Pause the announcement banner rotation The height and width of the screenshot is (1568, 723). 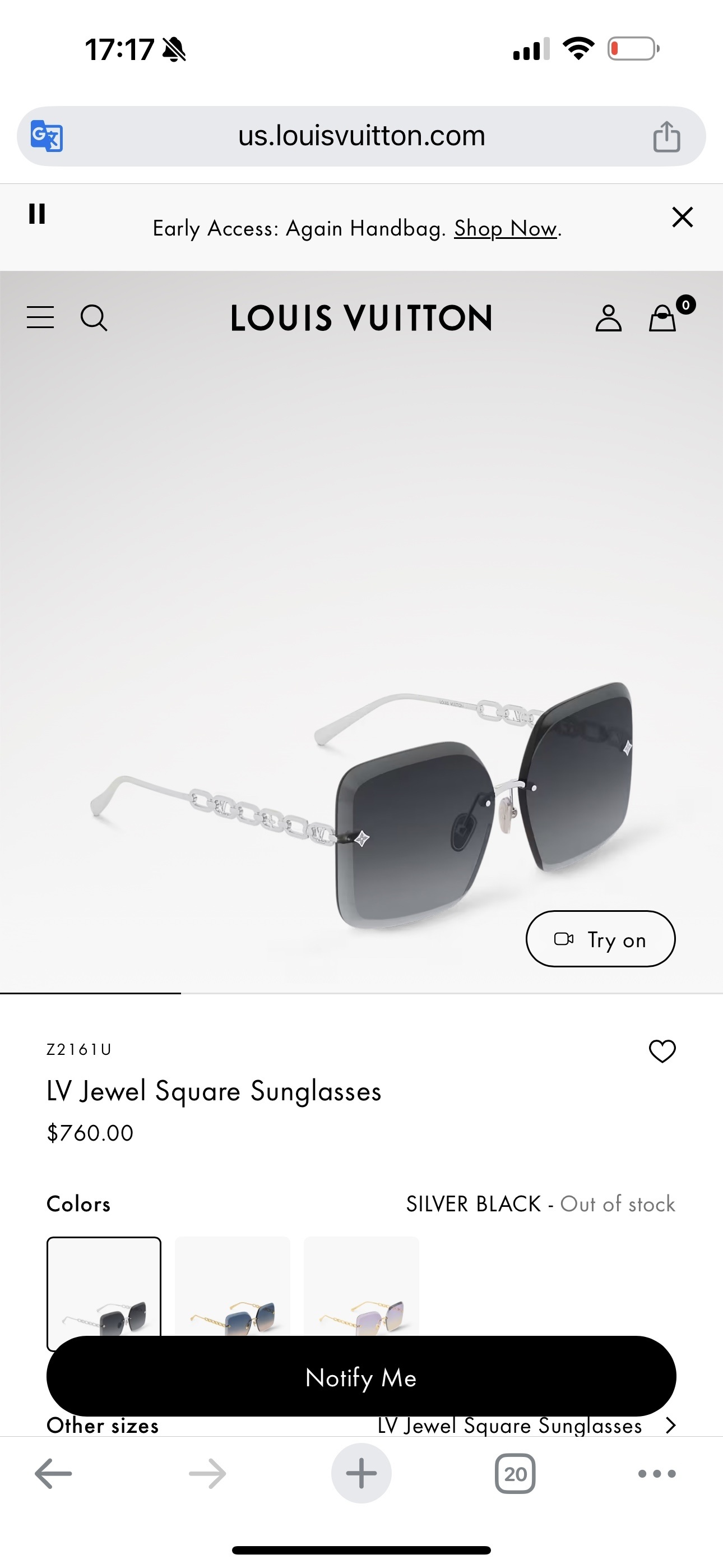37,214
